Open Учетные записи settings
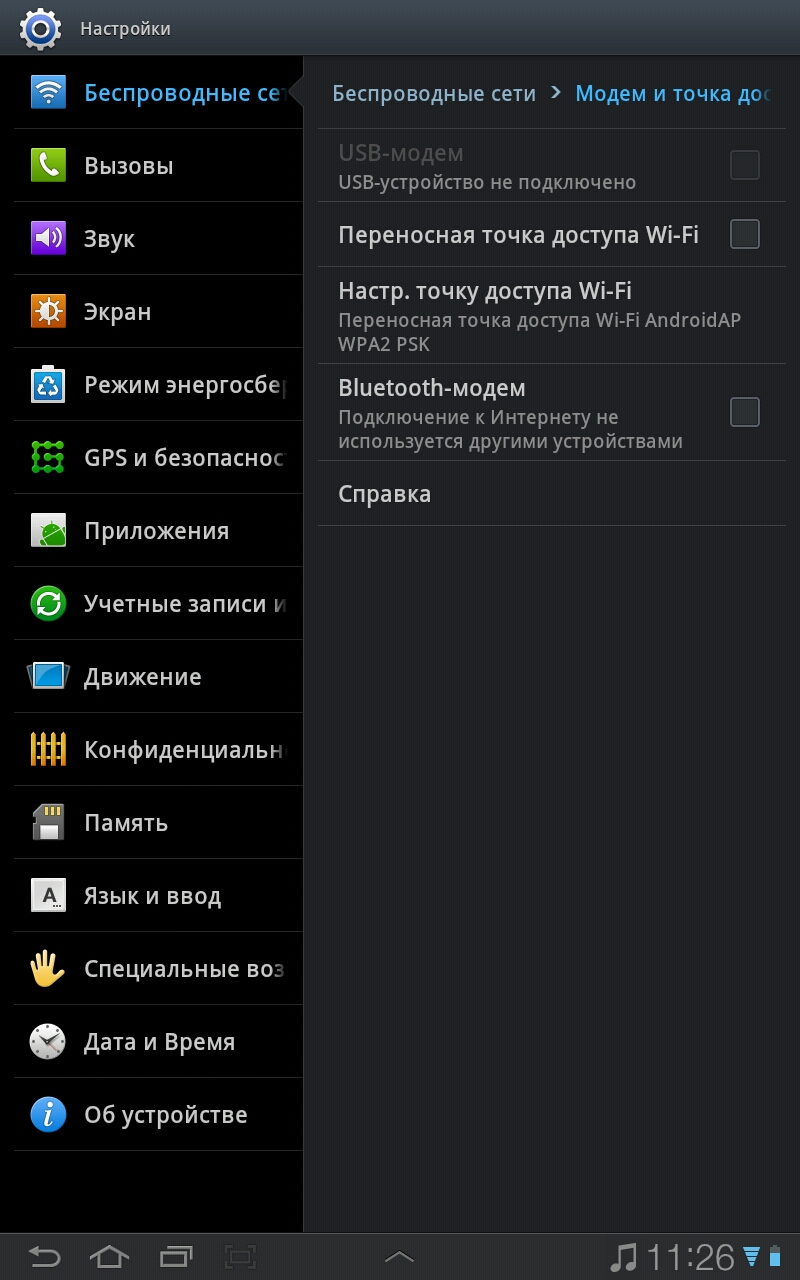This screenshot has height=1280, width=800. point(158,604)
